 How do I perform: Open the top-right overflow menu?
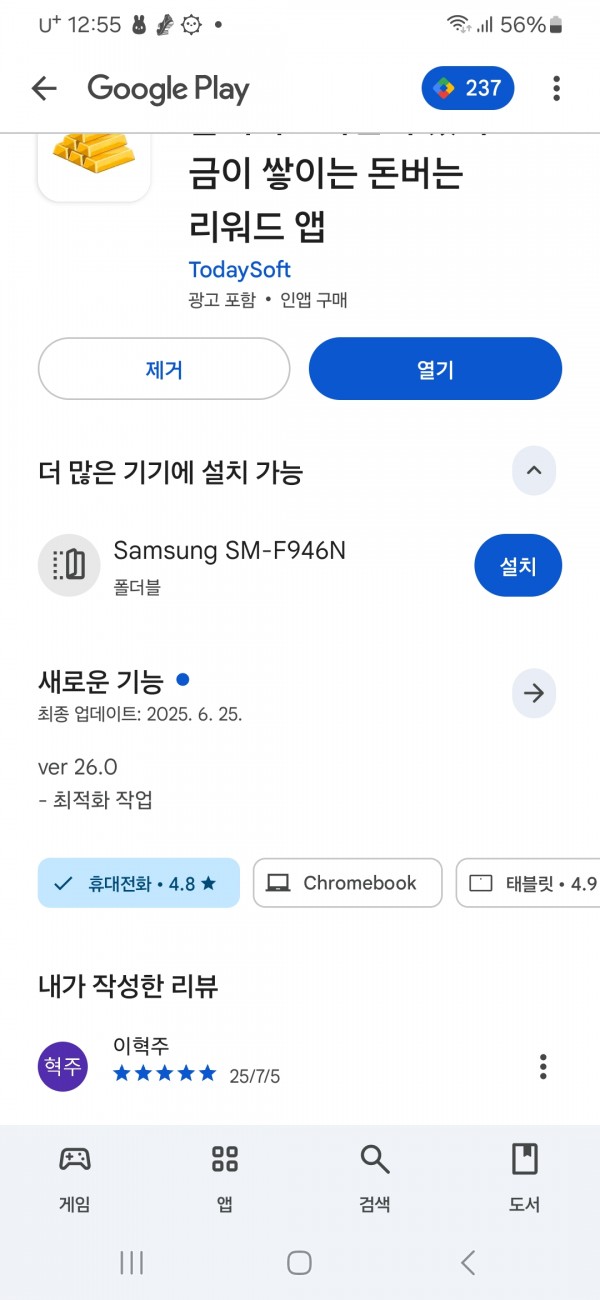click(556, 89)
